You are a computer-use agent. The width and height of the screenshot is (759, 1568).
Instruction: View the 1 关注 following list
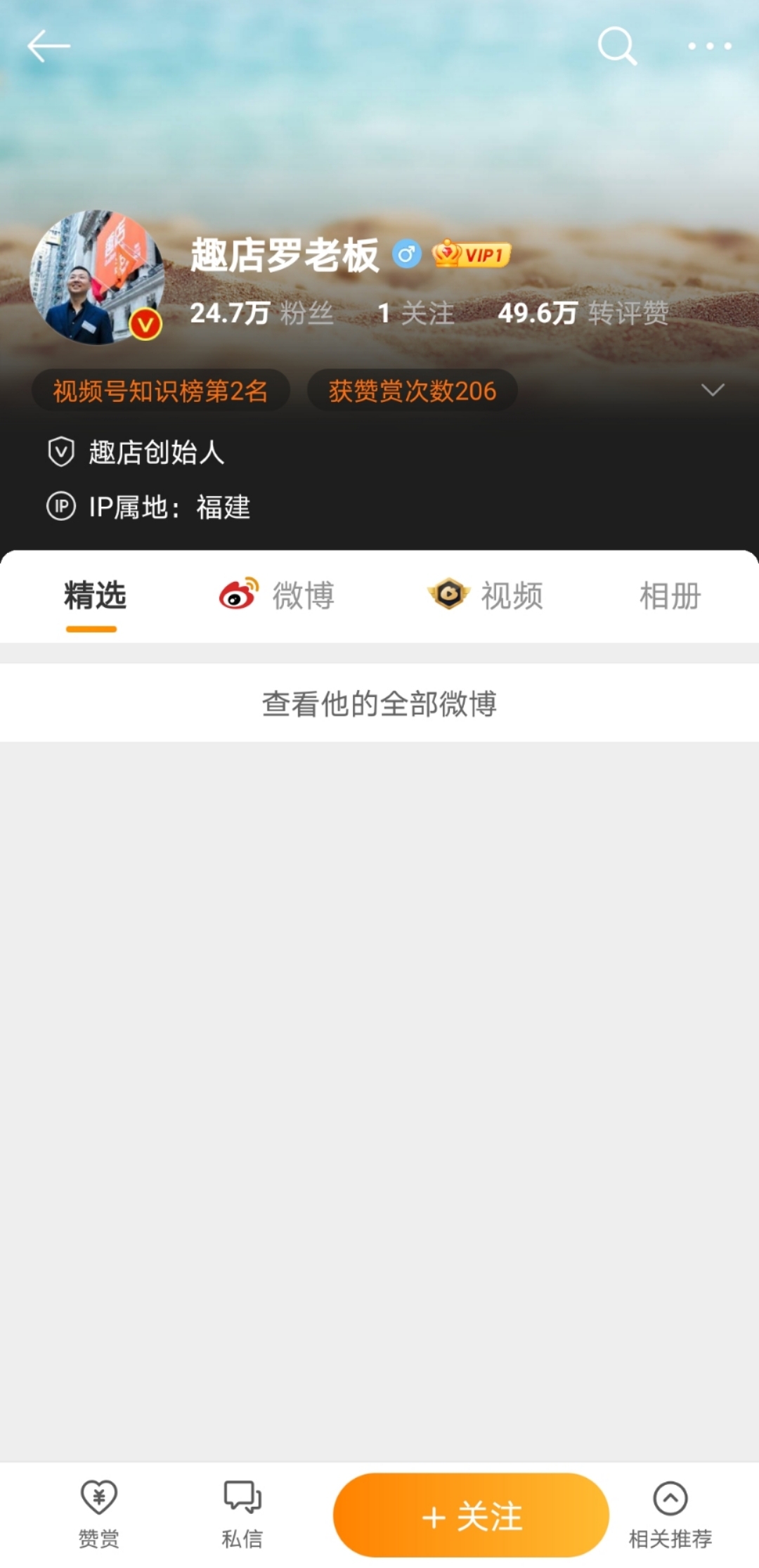(x=415, y=313)
